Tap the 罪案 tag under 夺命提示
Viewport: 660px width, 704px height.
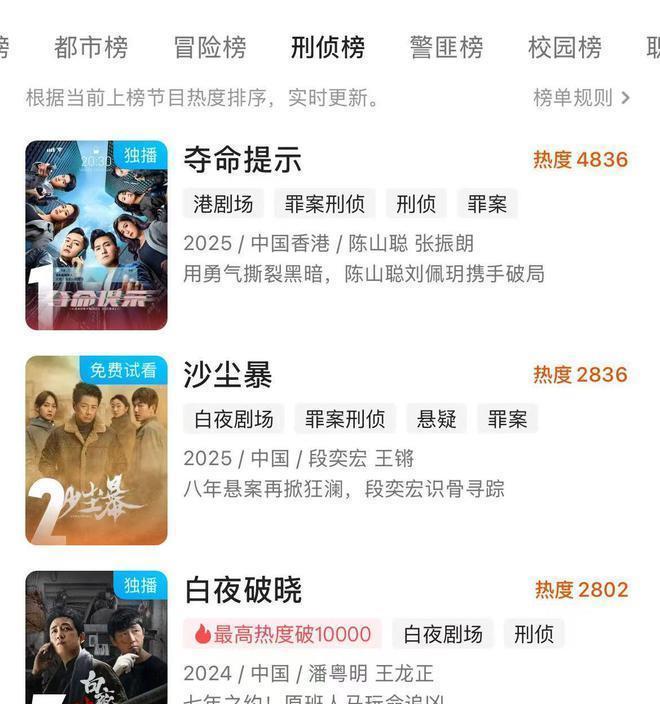(487, 204)
